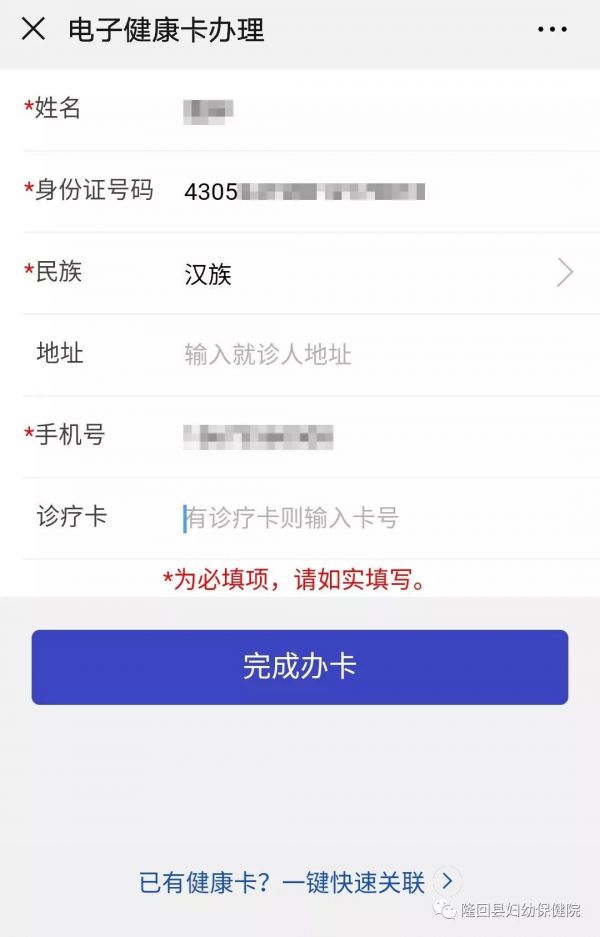This screenshot has height=937, width=600.
Task: Focus the 地址 address input field
Action: 370,354
